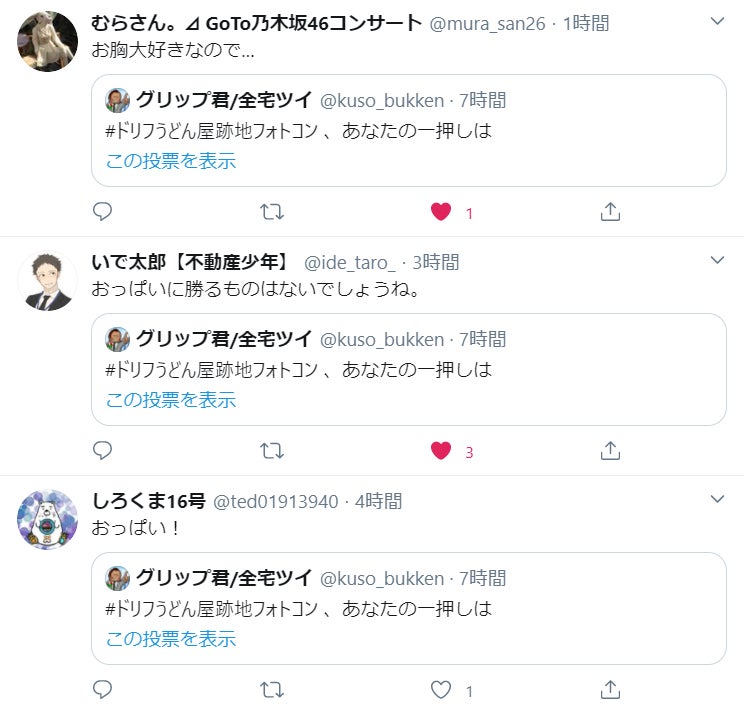
Task: Like しろくま16号's tweet
Action: (441, 690)
